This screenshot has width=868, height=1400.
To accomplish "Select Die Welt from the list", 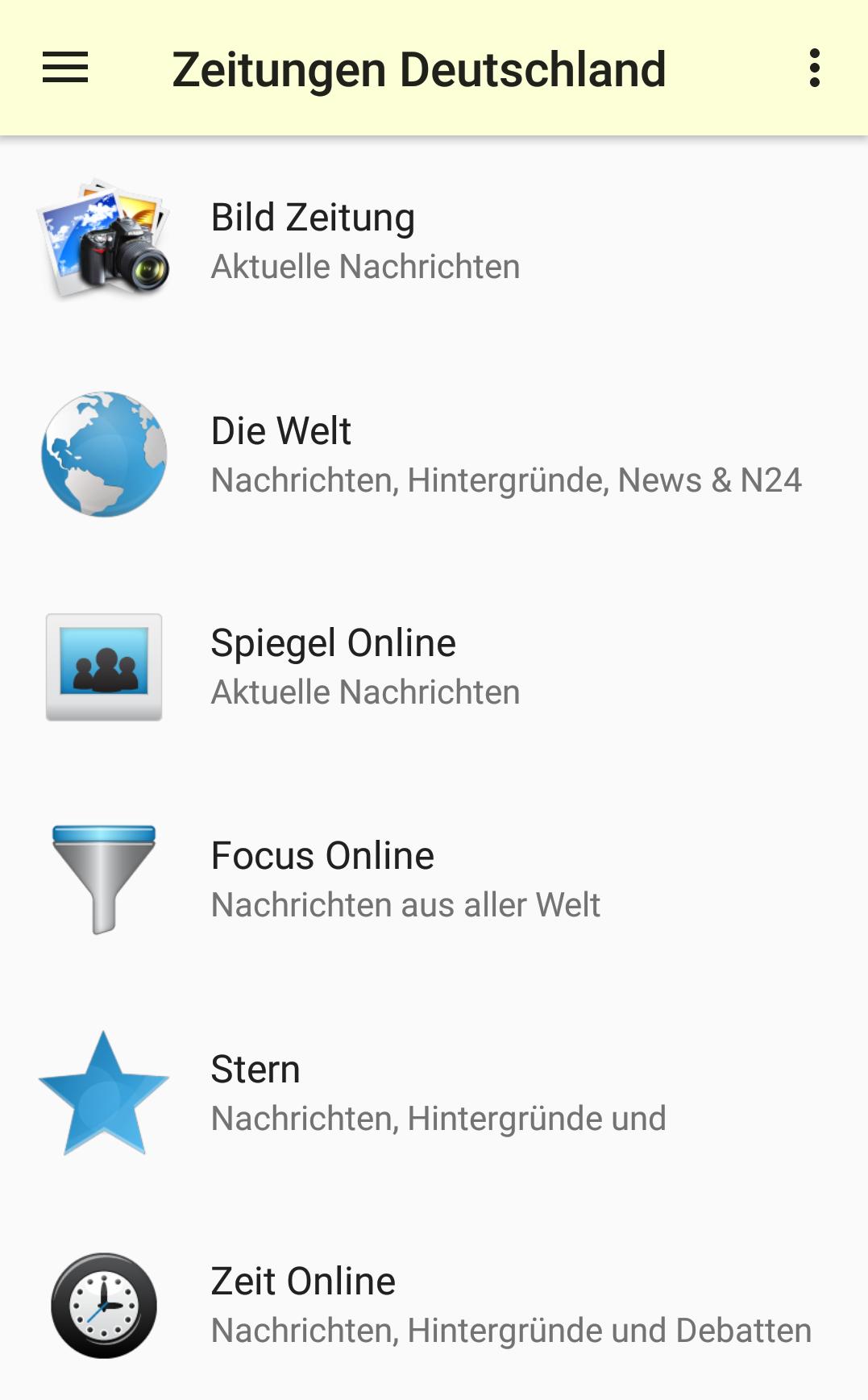I will tap(434, 454).
